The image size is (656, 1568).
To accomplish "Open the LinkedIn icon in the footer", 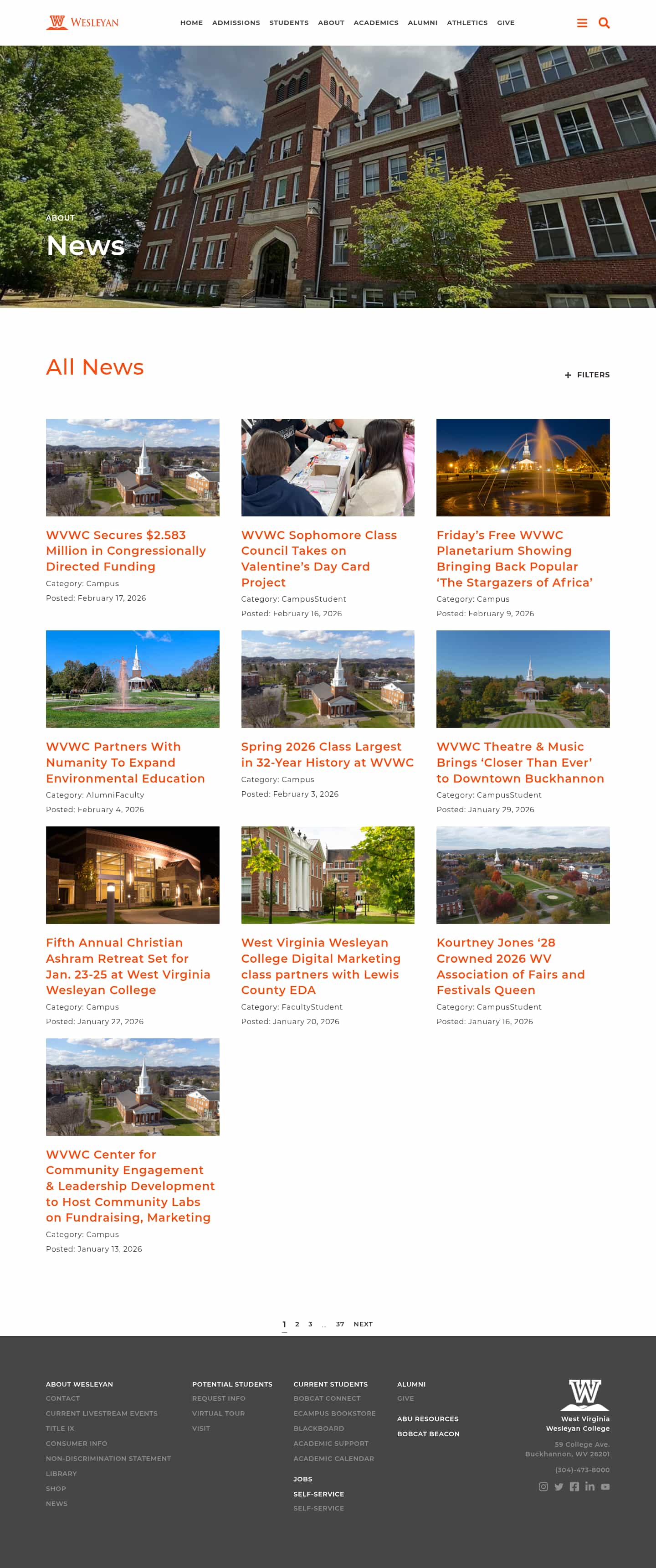I will 589,1486.
